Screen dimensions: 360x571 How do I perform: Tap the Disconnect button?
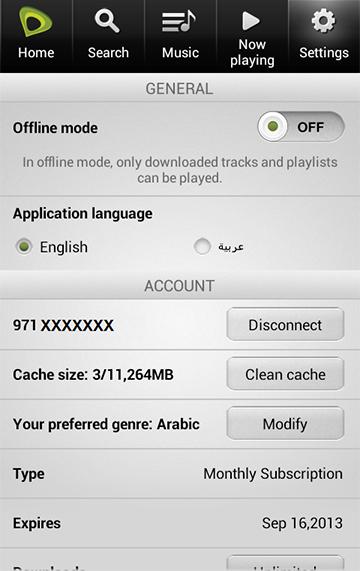[285, 324]
